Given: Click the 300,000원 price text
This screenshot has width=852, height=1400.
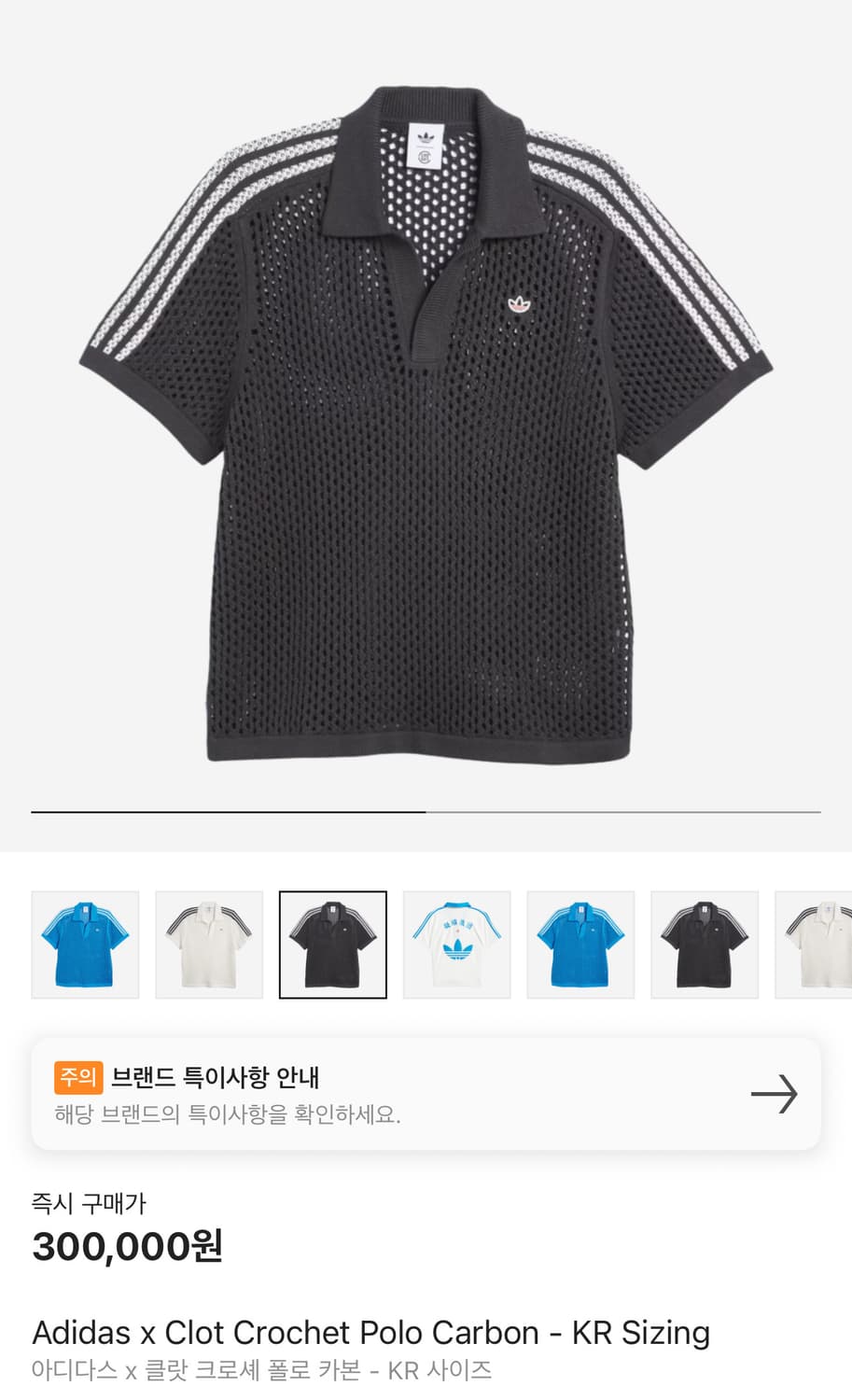Looking at the screenshot, I should coord(128,1245).
